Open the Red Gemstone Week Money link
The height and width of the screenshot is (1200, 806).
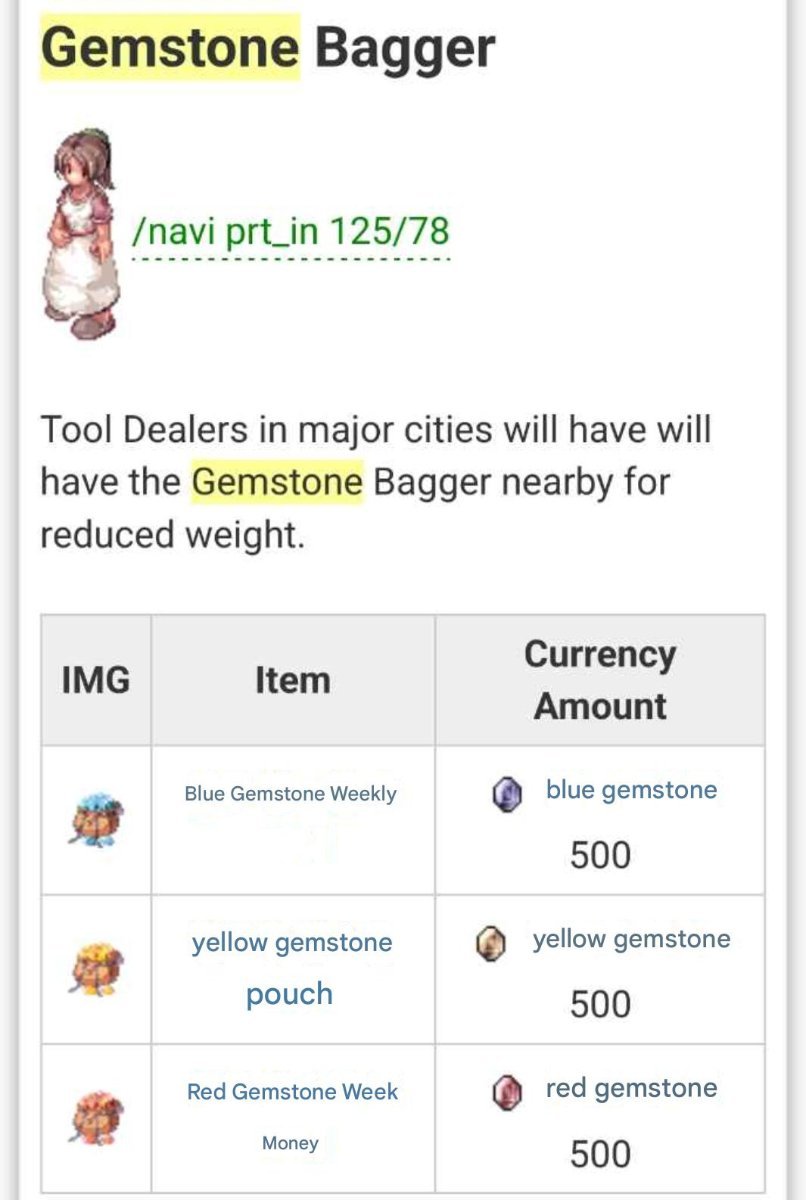pyautogui.click(x=292, y=1092)
